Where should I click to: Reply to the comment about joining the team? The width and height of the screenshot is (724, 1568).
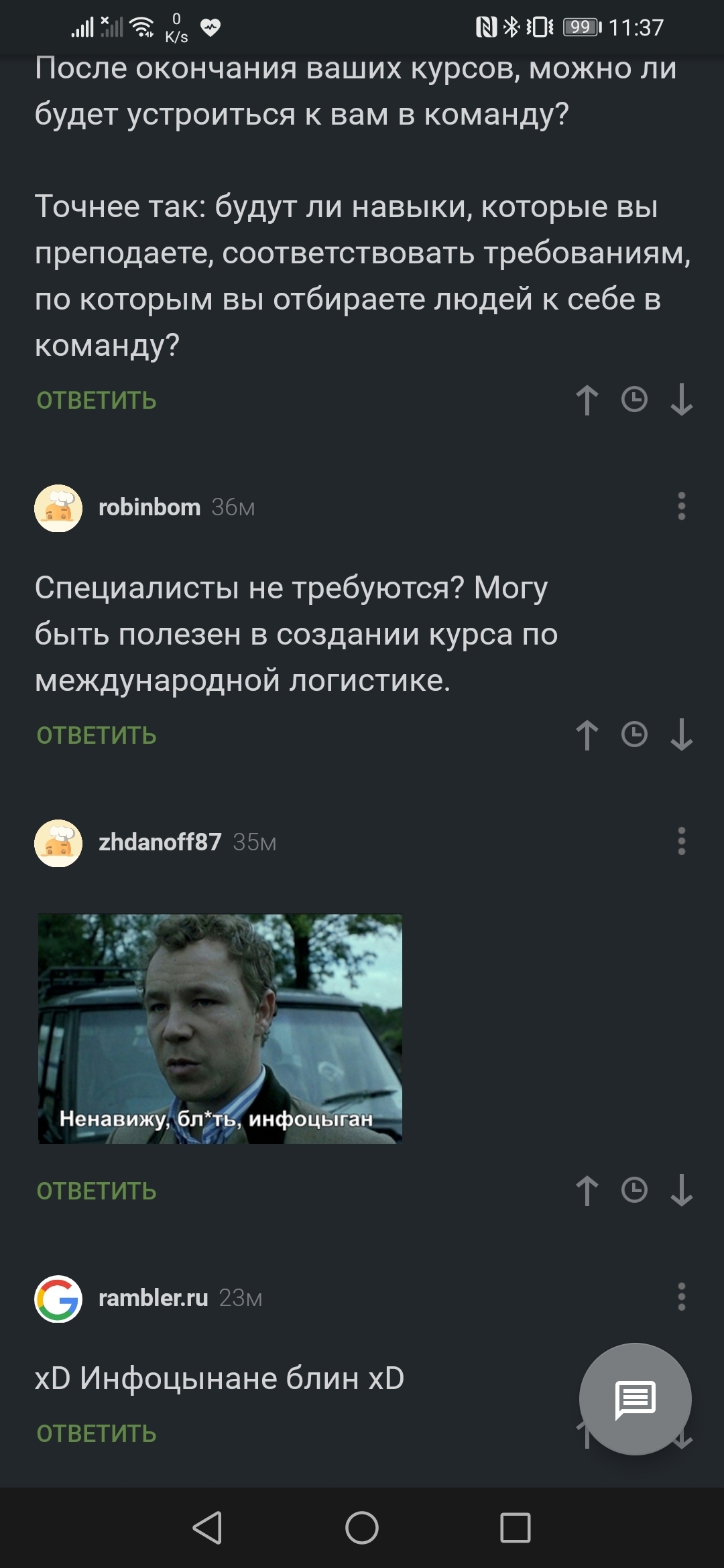(97, 401)
